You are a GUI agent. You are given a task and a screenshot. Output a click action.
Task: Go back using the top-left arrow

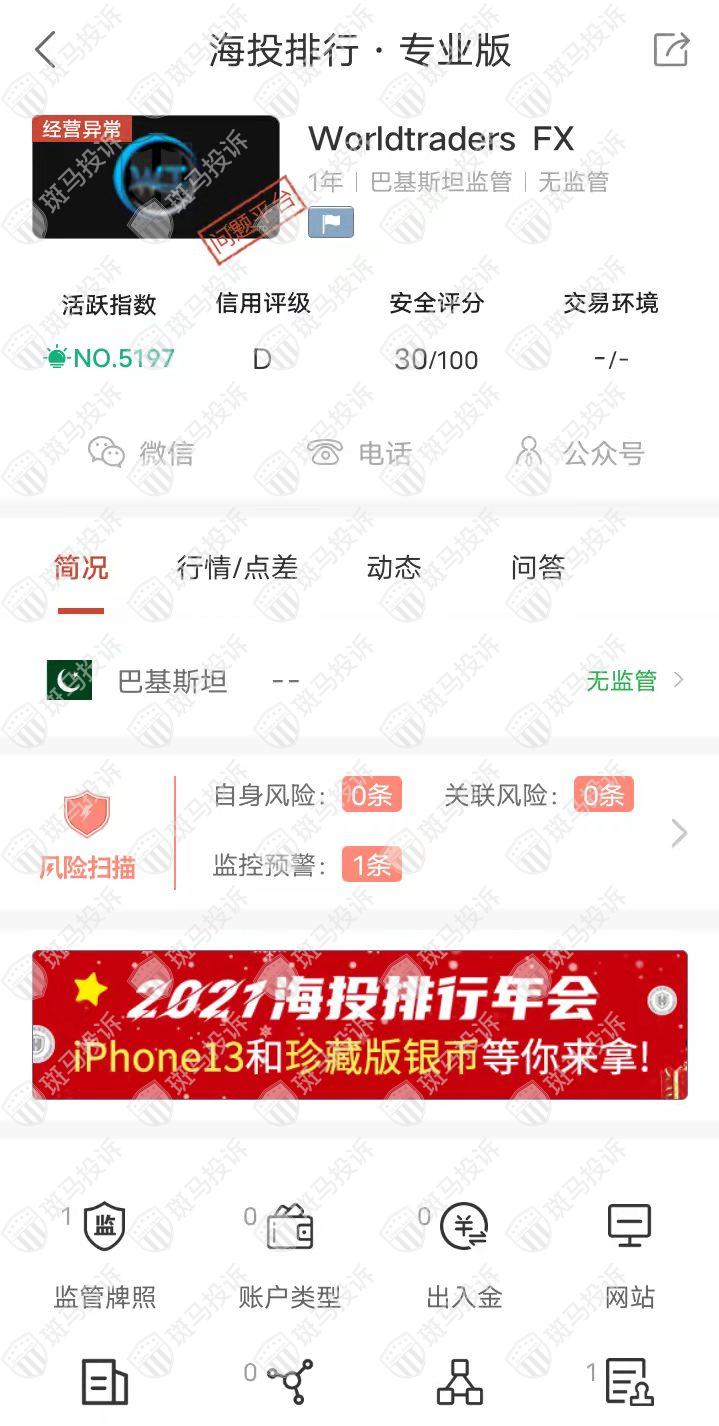click(45, 50)
